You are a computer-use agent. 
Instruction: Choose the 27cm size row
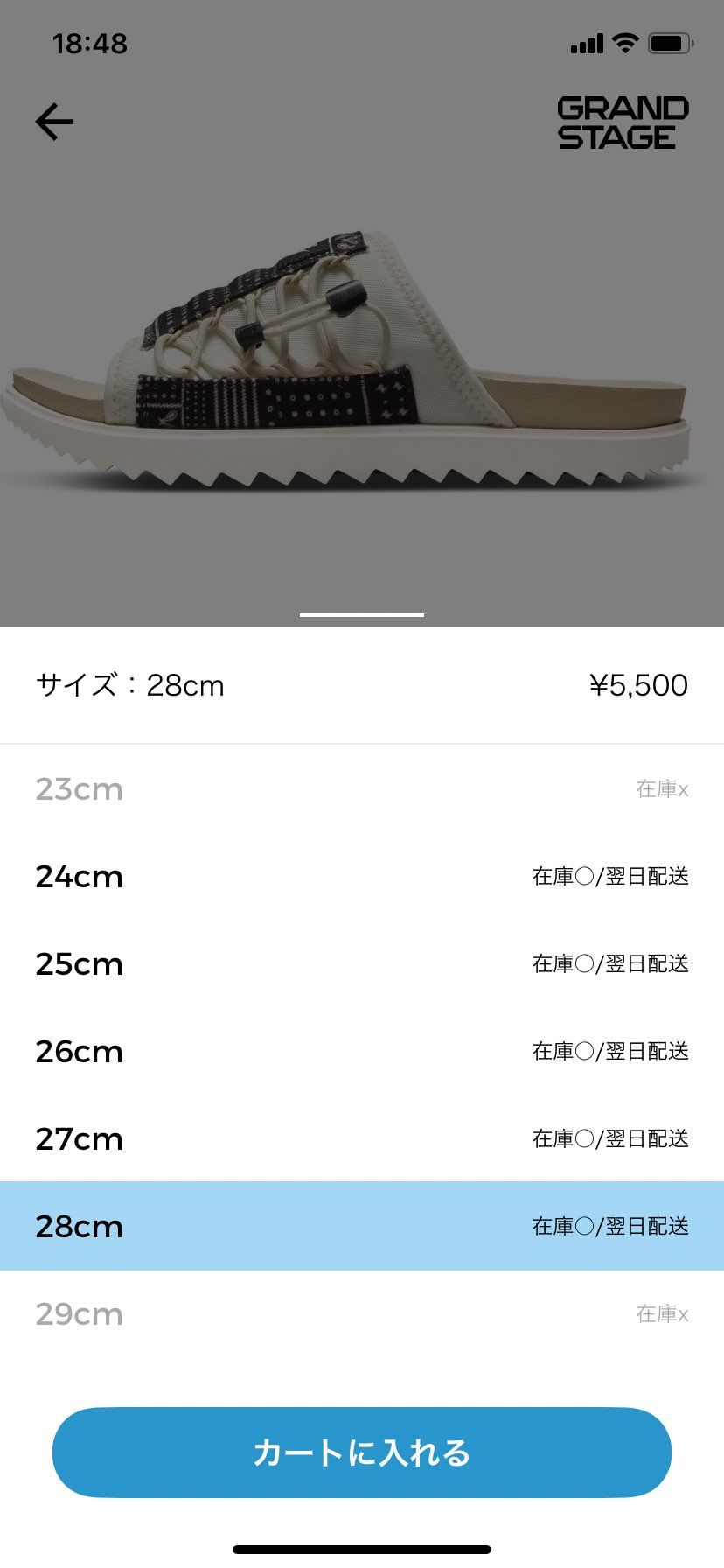point(362,1138)
